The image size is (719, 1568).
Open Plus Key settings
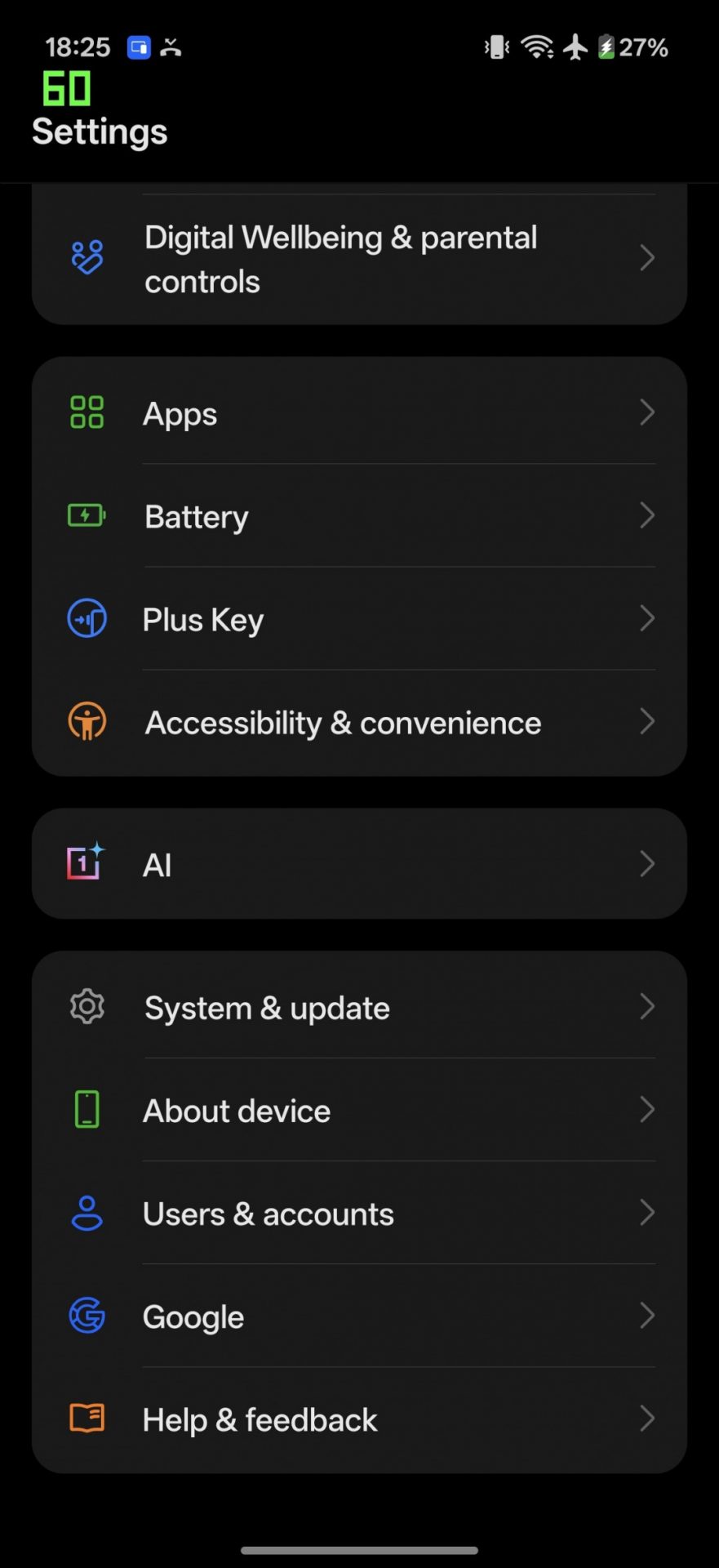[359, 619]
